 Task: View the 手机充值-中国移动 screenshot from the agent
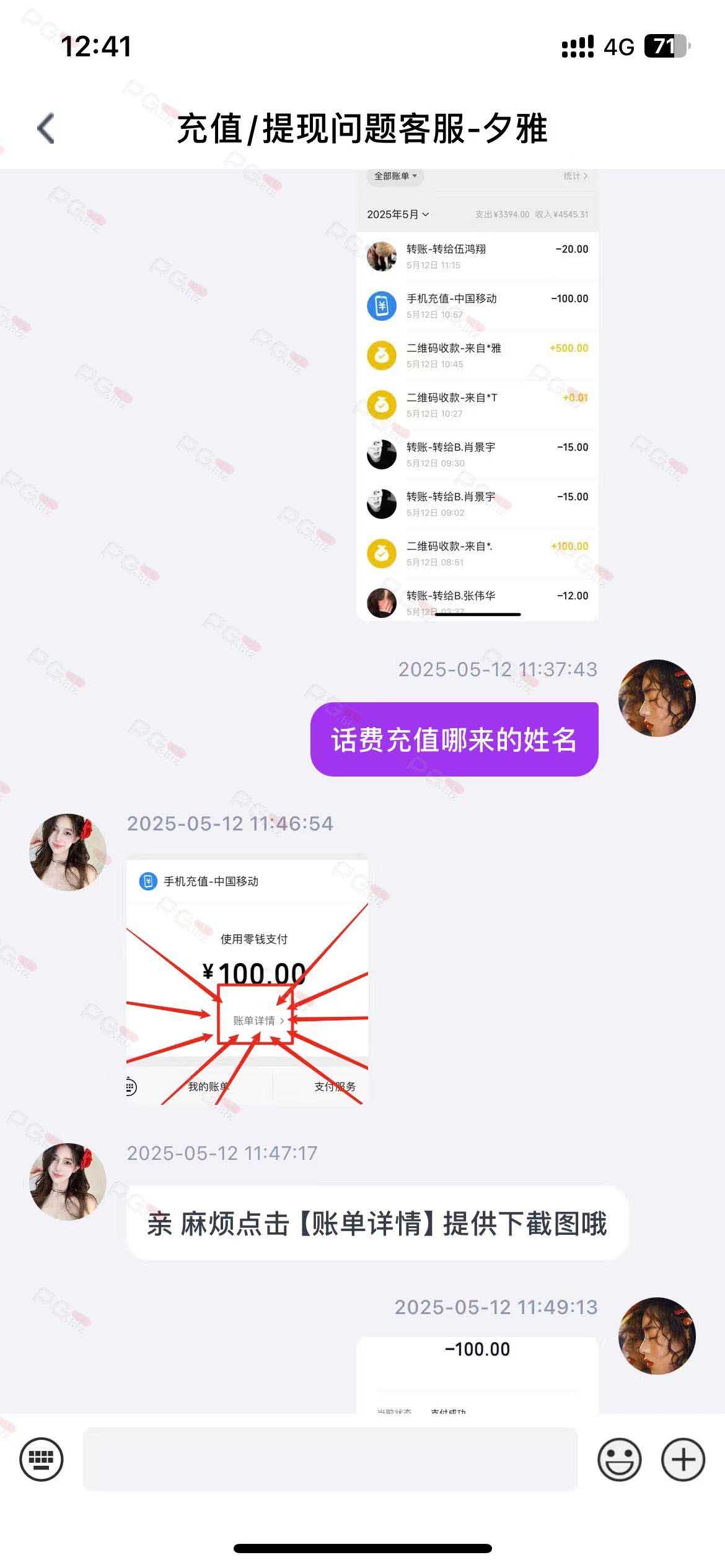pyautogui.click(x=247, y=981)
